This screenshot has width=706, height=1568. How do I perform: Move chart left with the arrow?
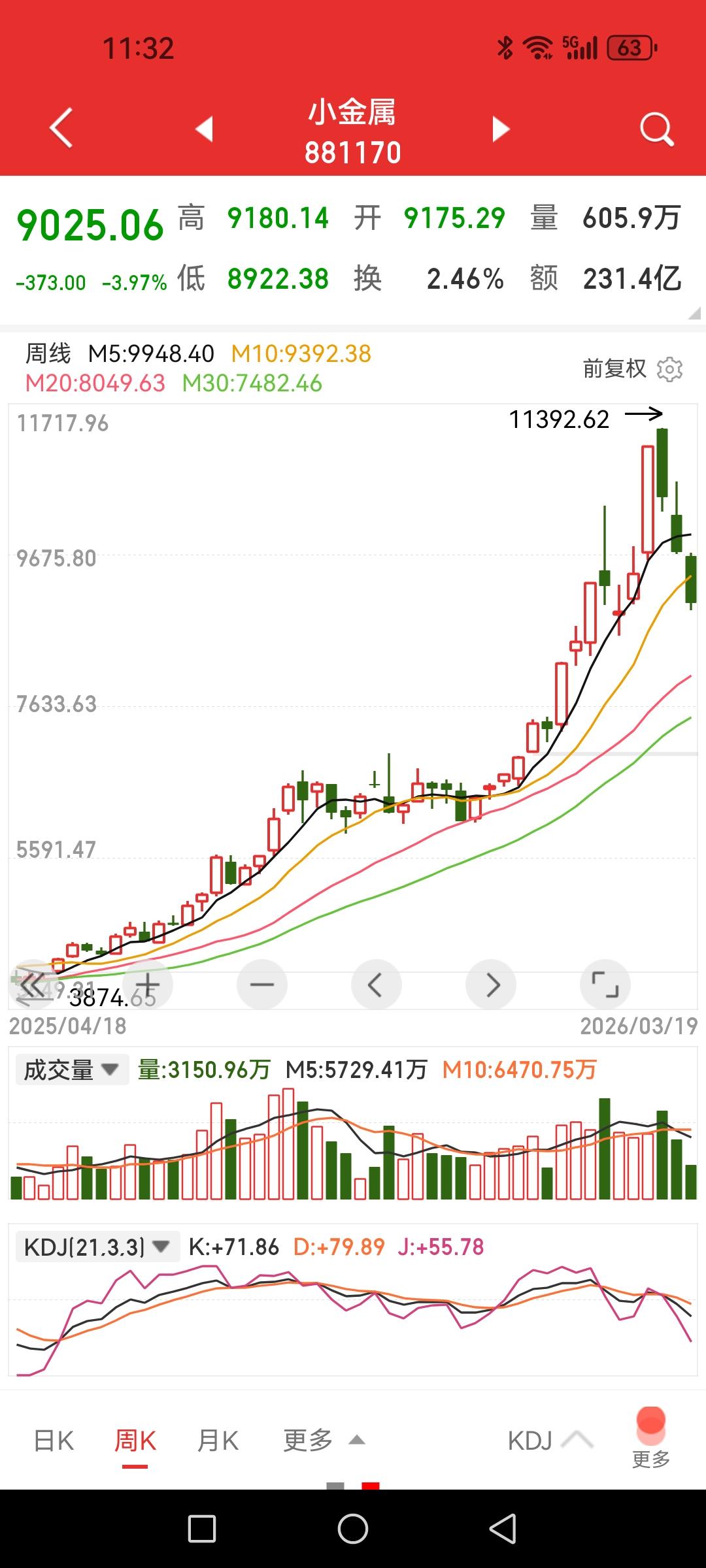click(x=376, y=984)
